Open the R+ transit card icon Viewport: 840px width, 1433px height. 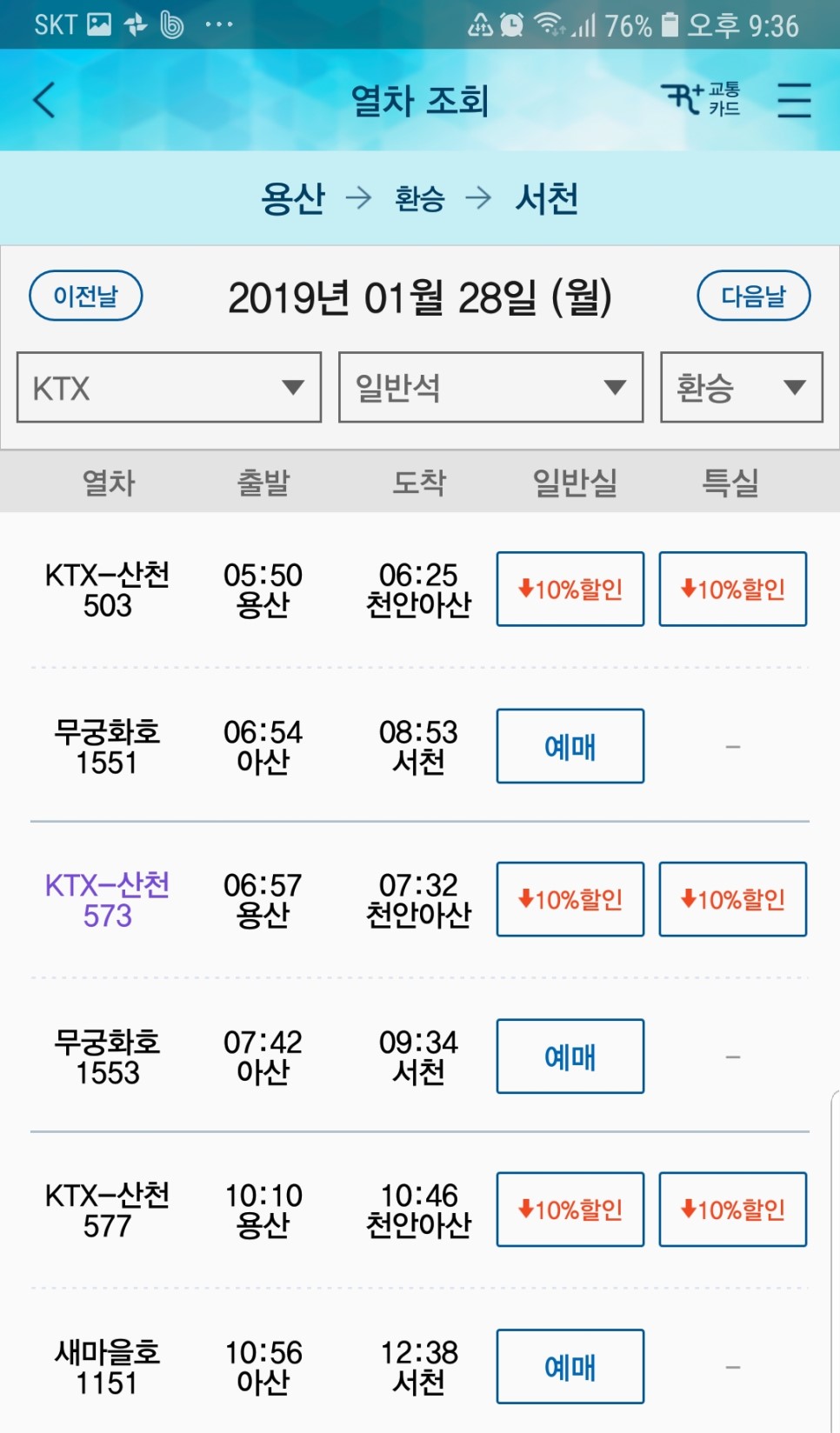701,98
